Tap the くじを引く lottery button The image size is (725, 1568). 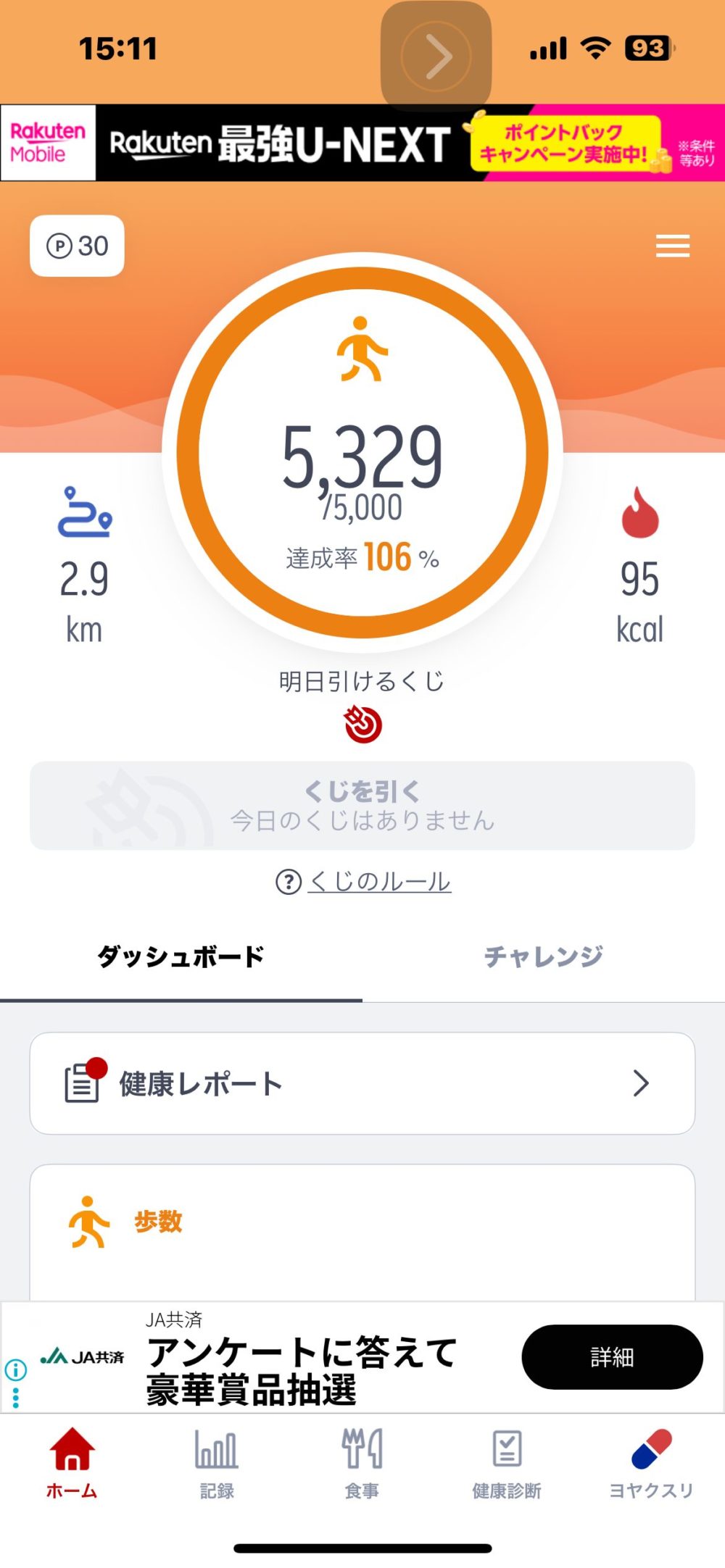tap(362, 805)
